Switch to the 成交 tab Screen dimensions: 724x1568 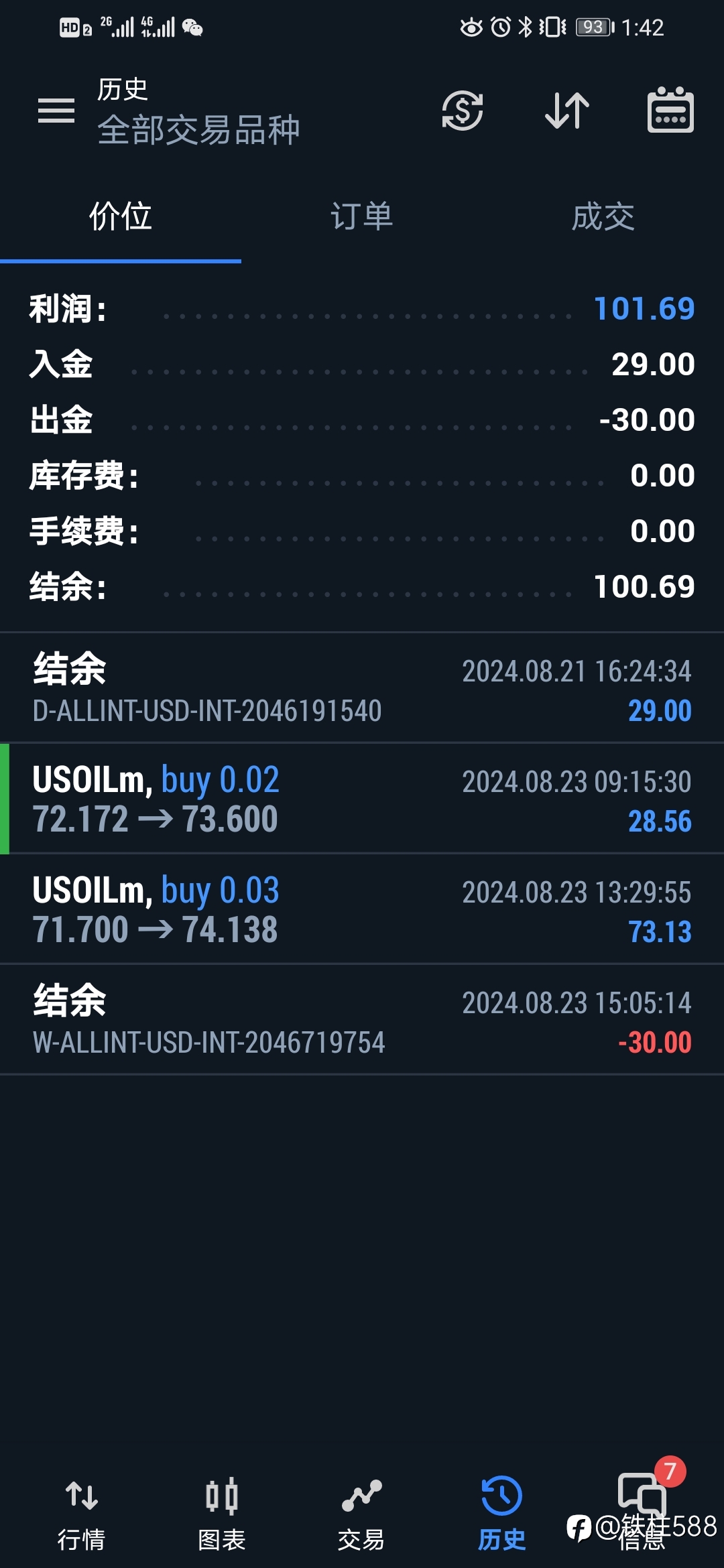(x=603, y=218)
